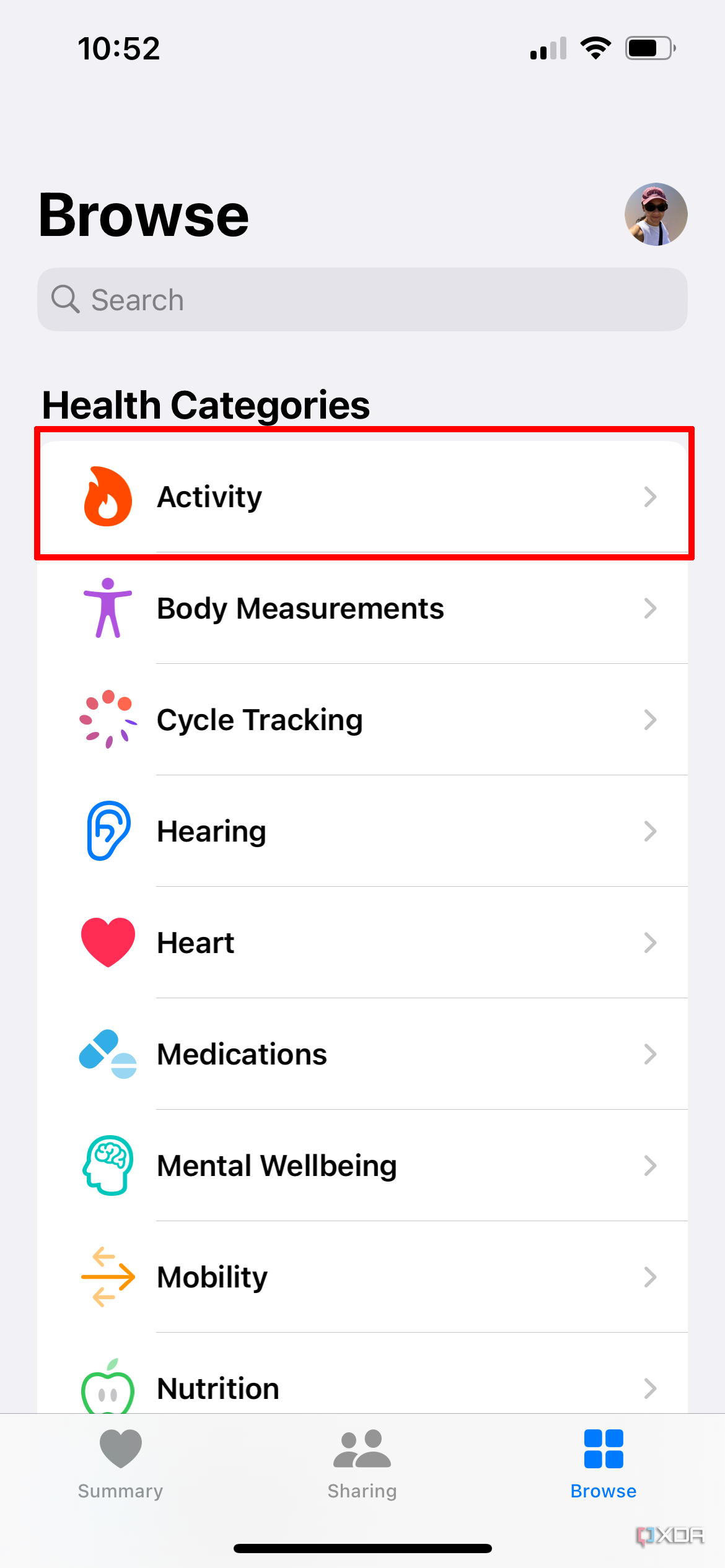Expand the Activity category chevron
The image size is (725, 1568).
click(x=651, y=495)
